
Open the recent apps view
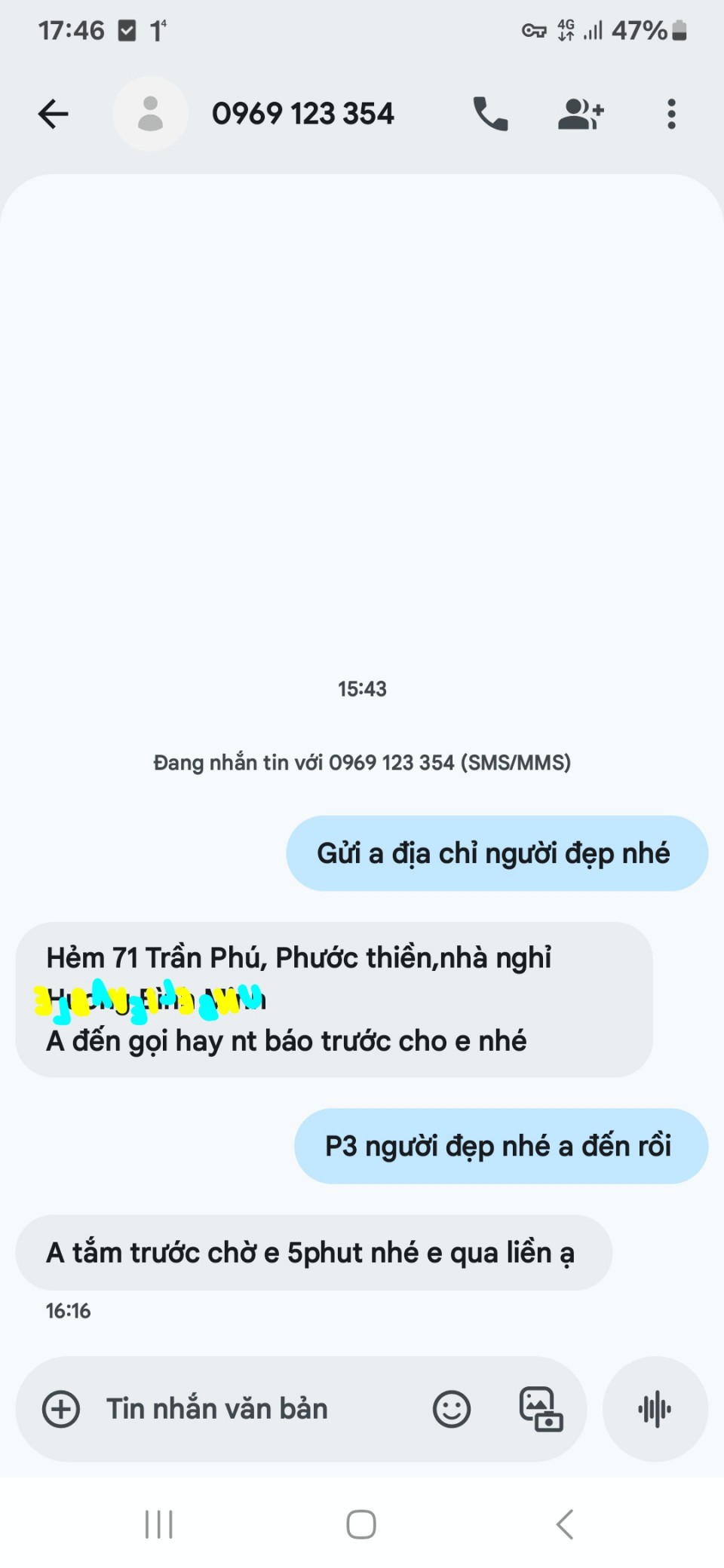coord(159,1524)
